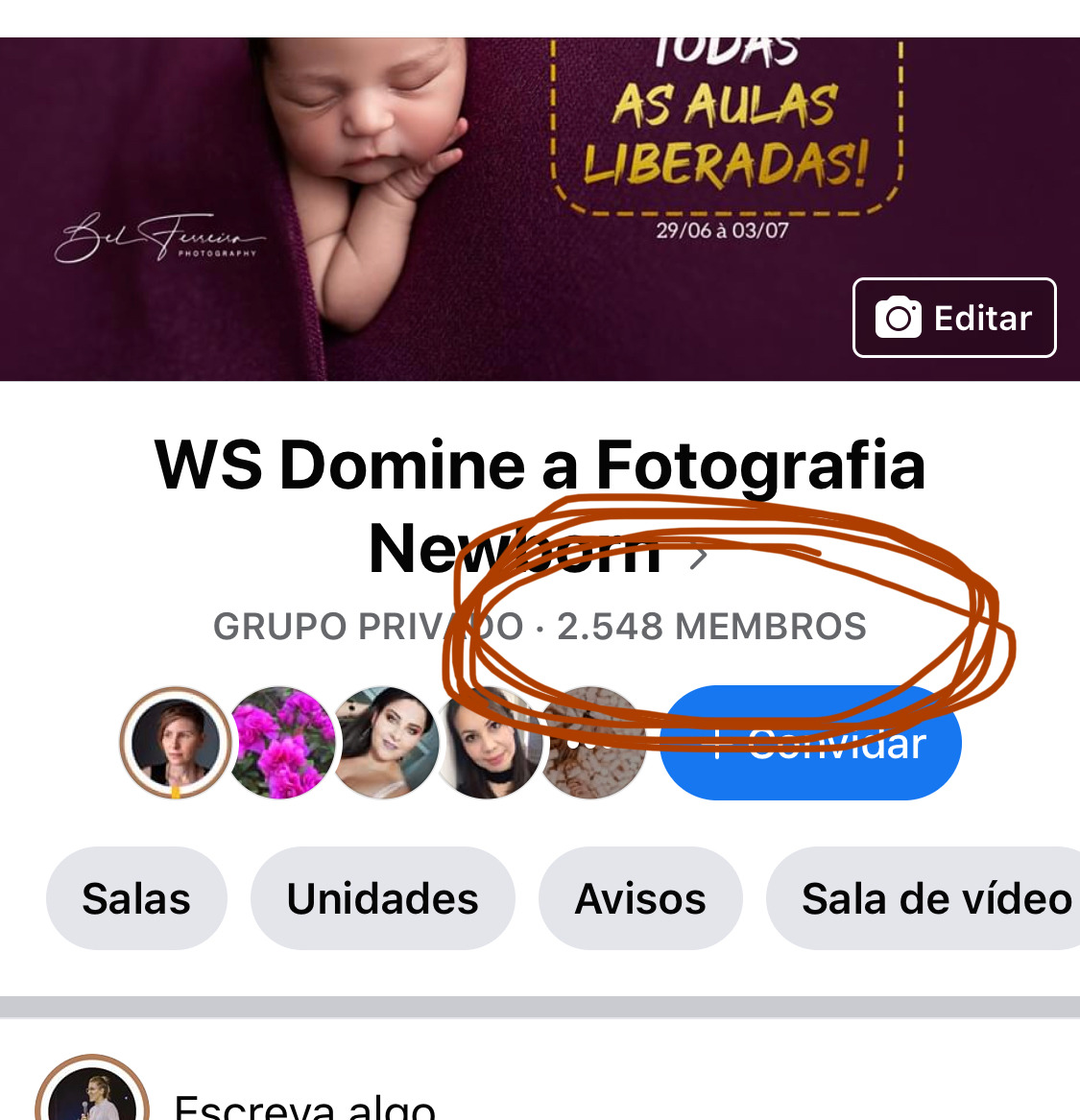Tap the Convidar button
The height and width of the screenshot is (1120, 1080).
pos(811,743)
